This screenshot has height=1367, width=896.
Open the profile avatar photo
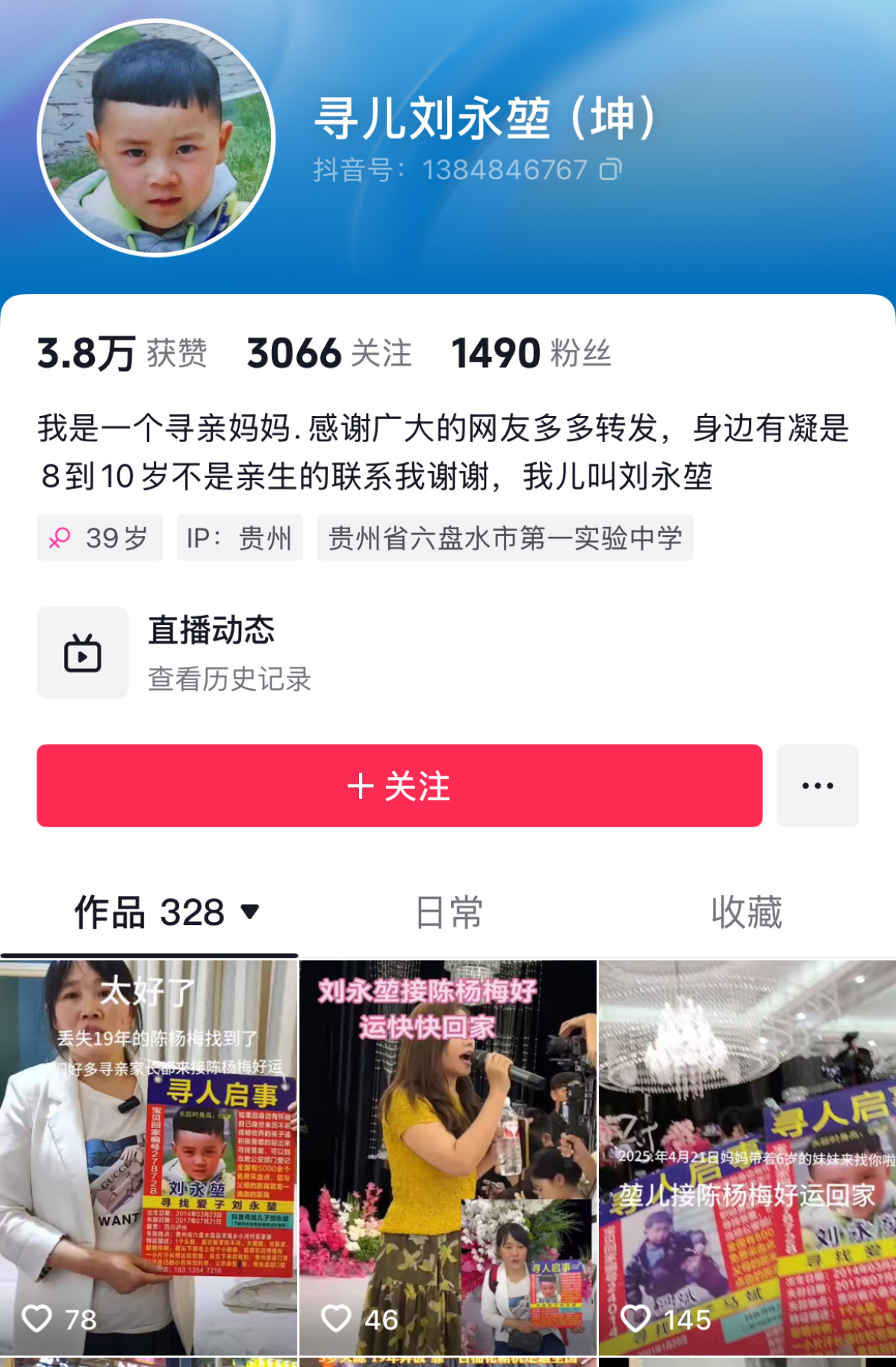pyautogui.click(x=157, y=139)
